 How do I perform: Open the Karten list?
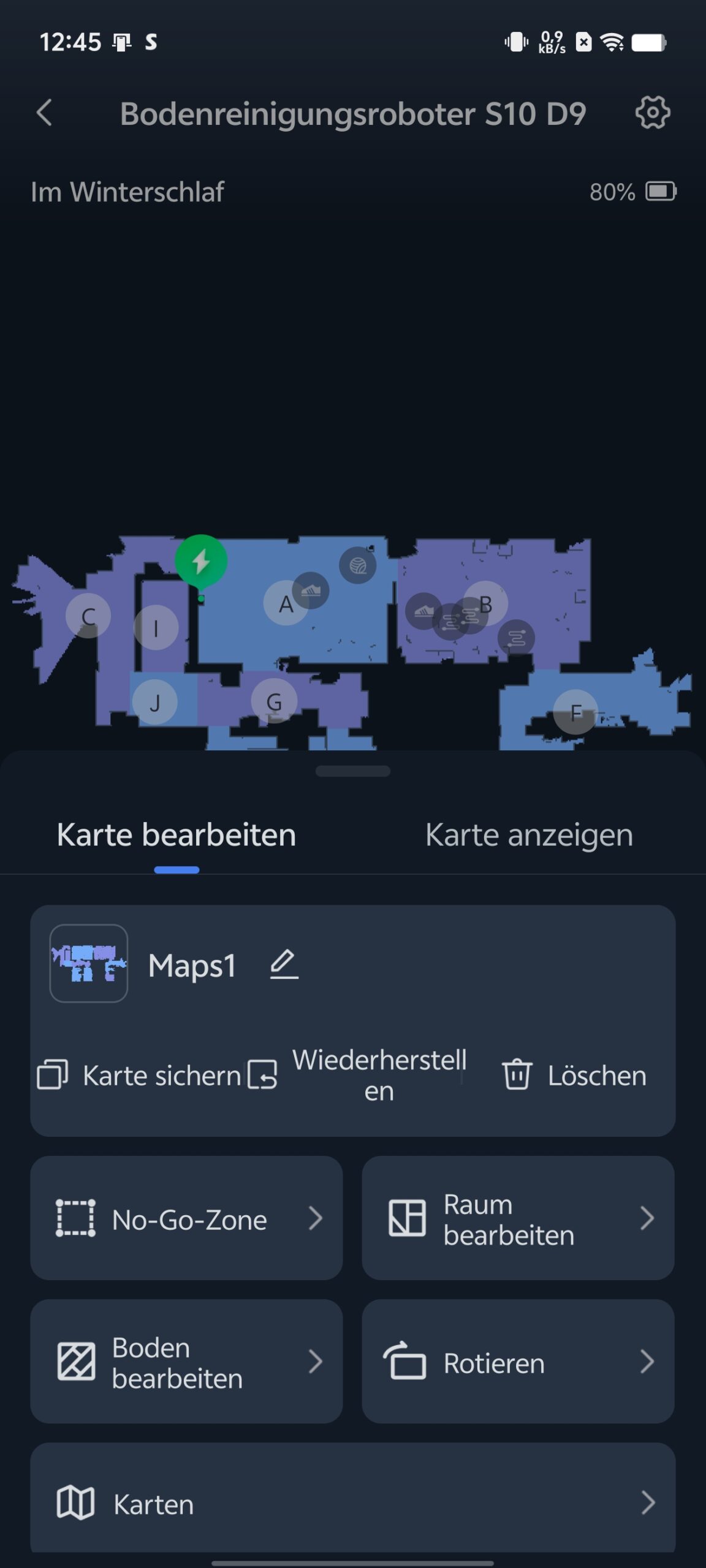point(353,1502)
